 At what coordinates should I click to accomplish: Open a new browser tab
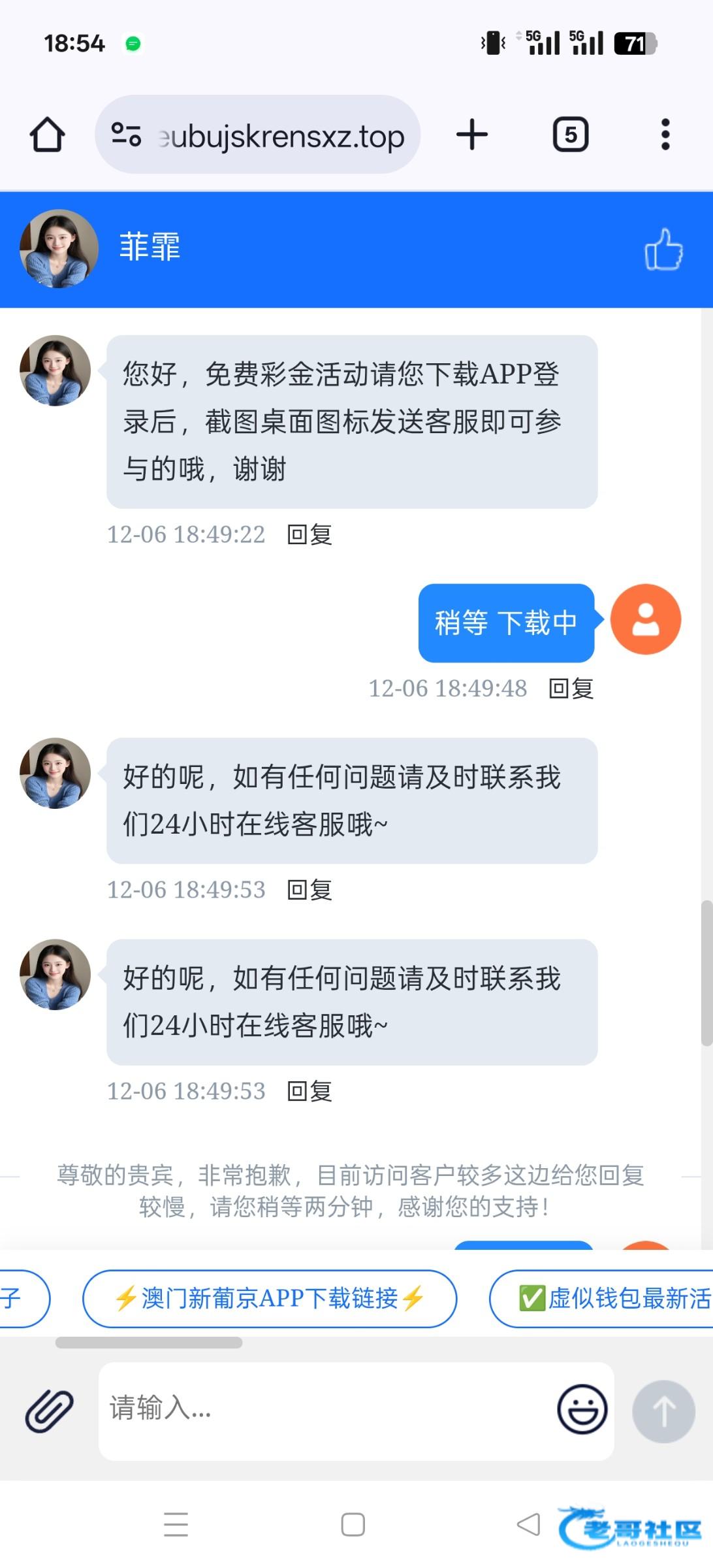pyautogui.click(x=472, y=135)
